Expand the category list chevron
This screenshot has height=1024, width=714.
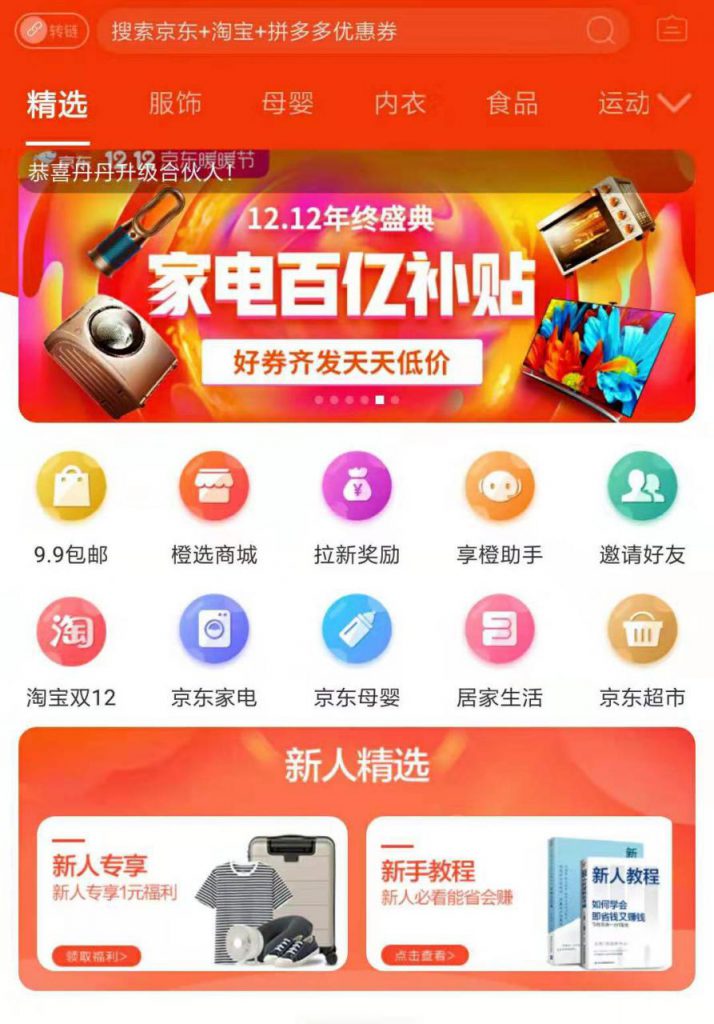coord(676,102)
